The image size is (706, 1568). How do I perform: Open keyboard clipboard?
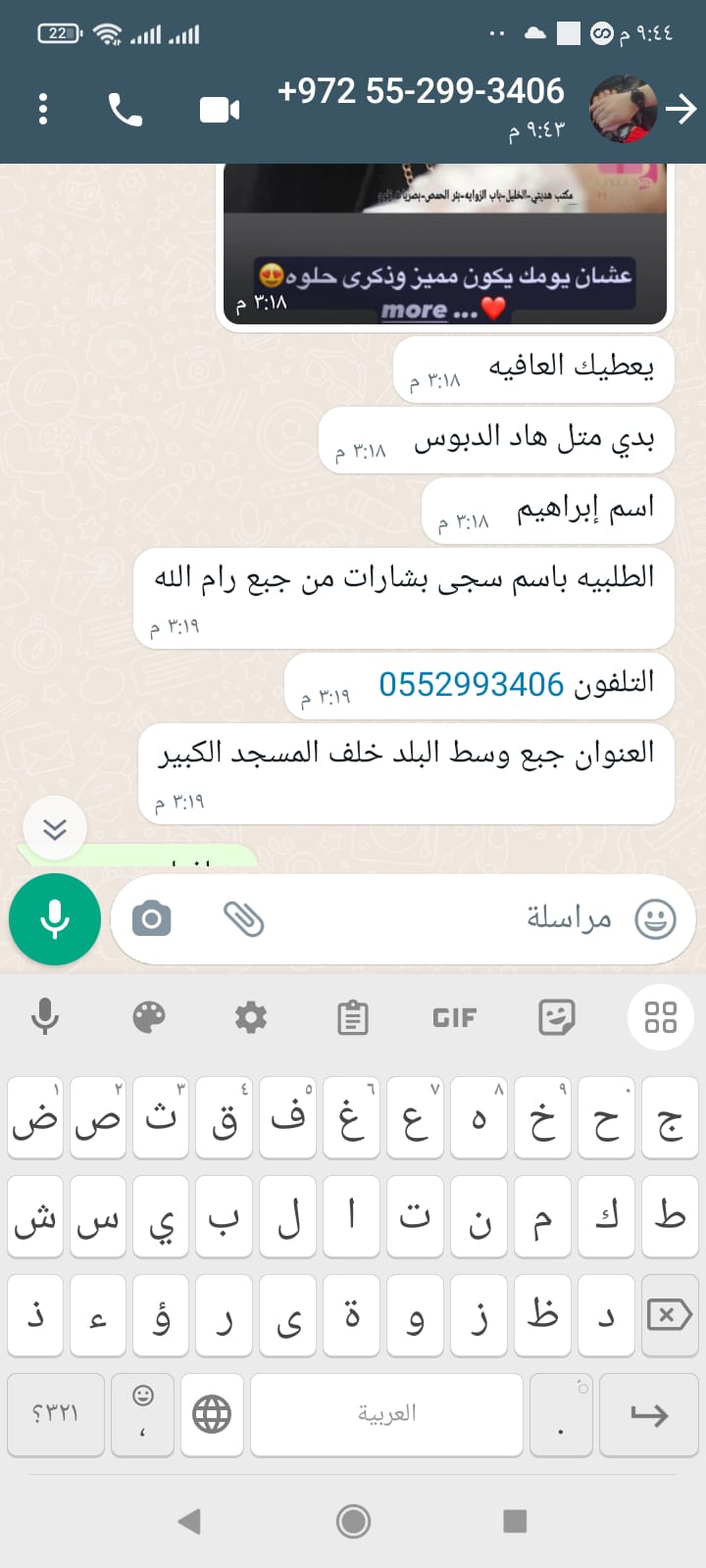click(x=352, y=1018)
